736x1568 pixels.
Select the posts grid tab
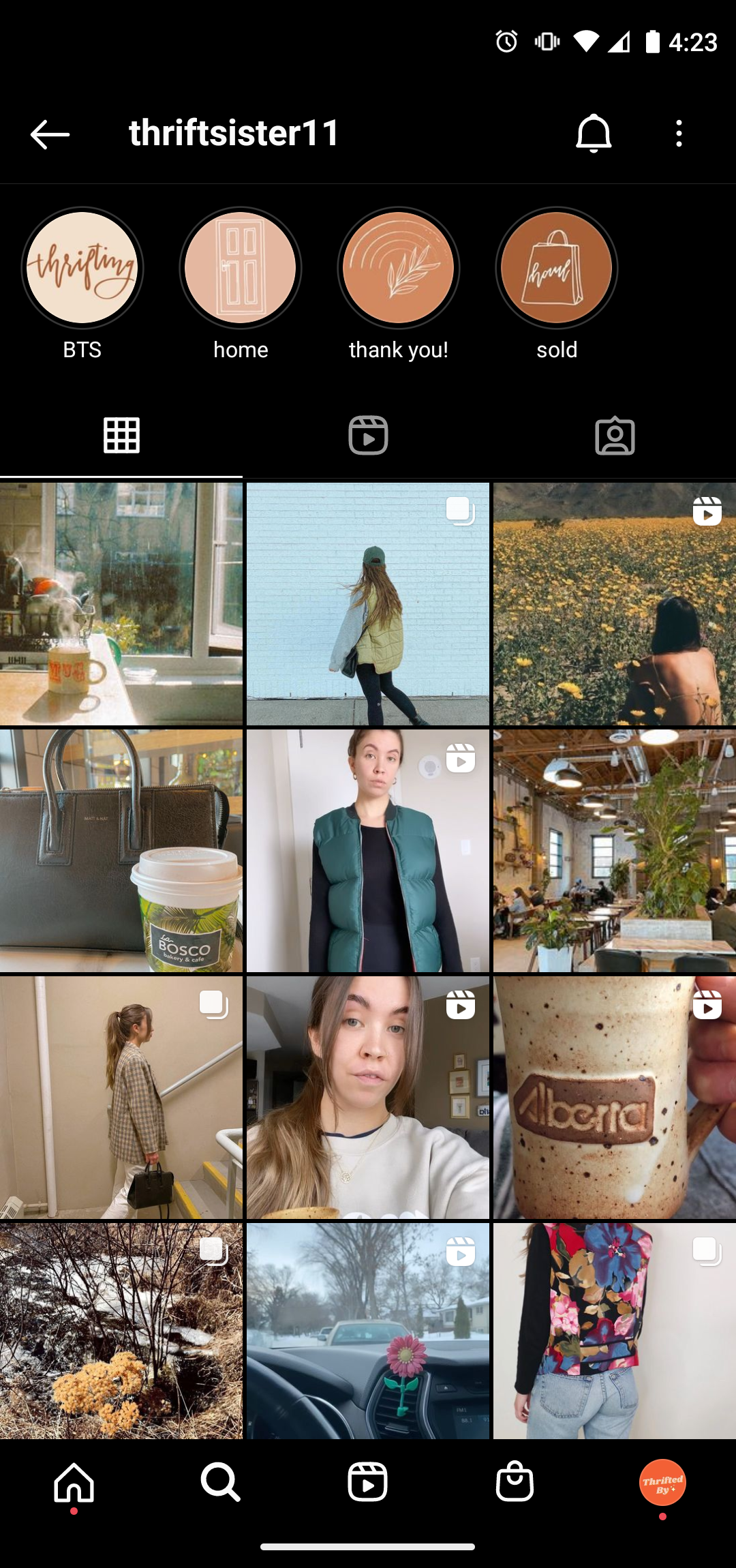coord(121,436)
